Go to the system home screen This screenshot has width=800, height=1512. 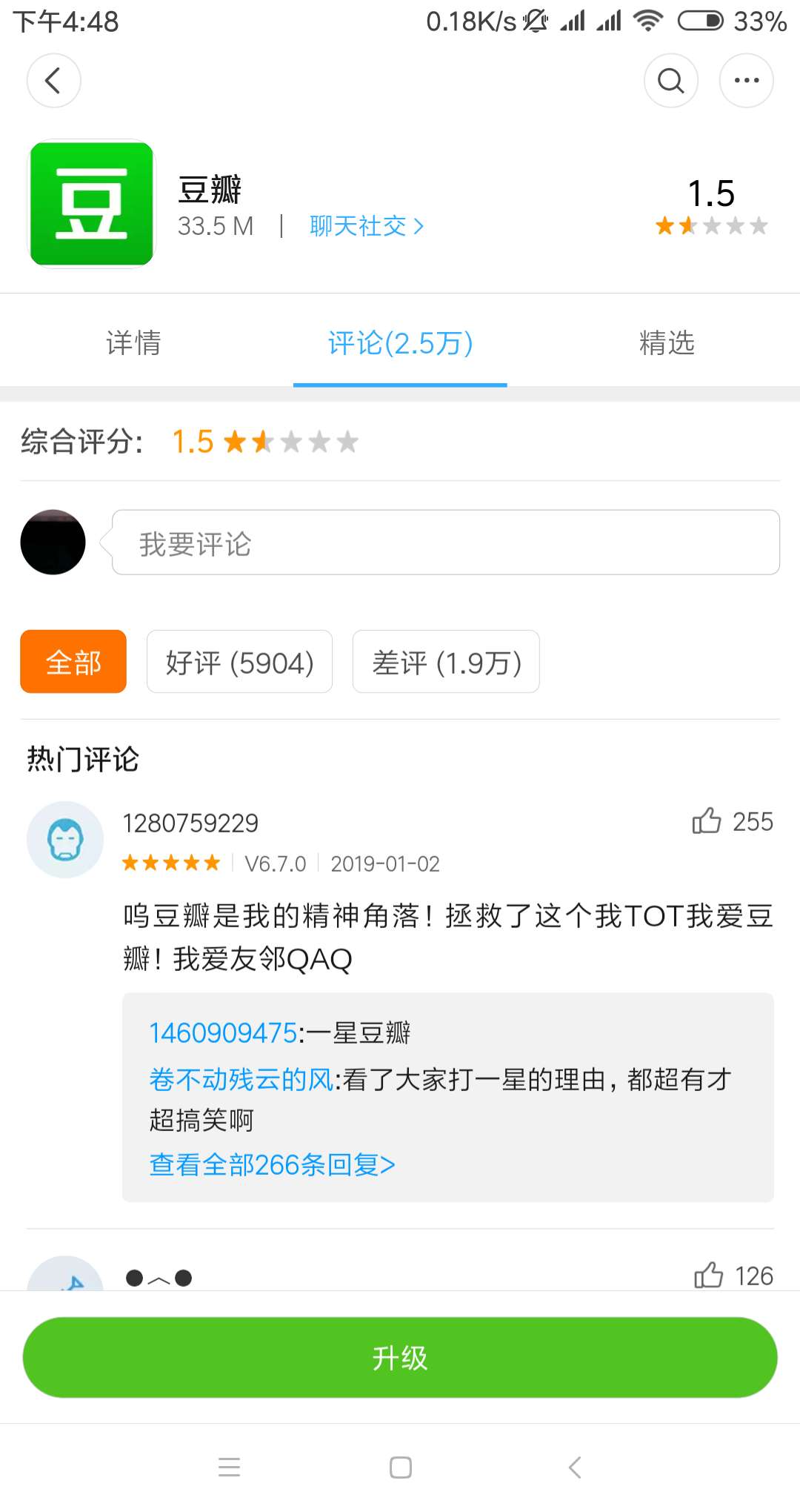click(401, 1468)
